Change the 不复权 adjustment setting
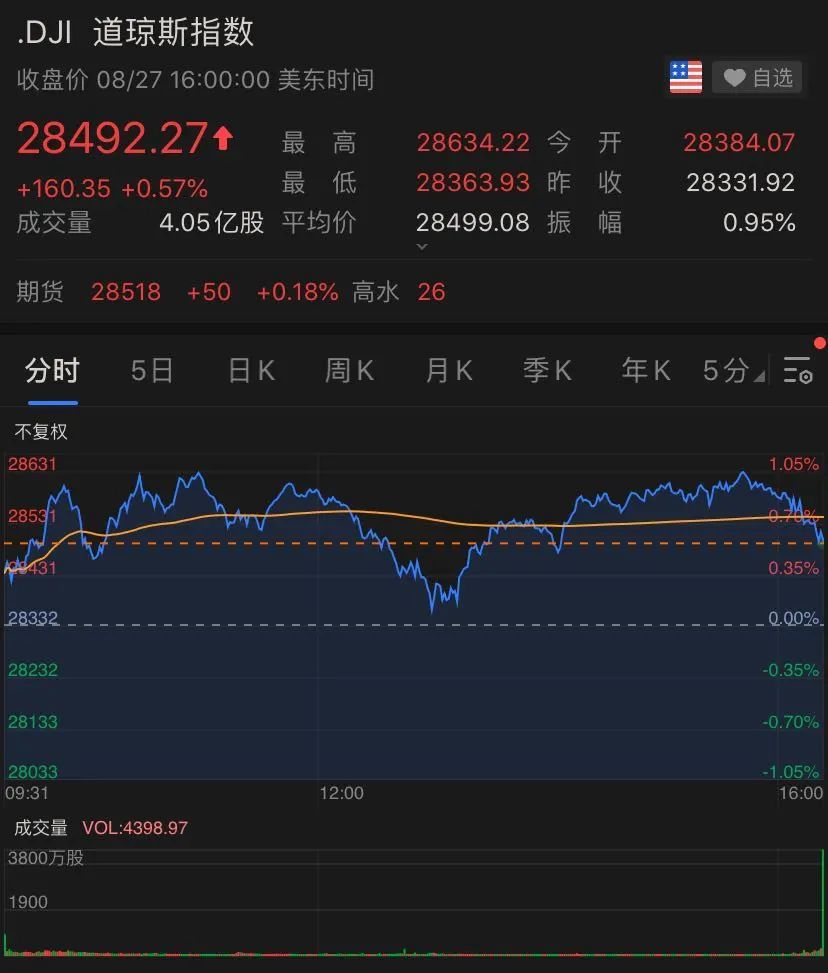 tap(41, 432)
